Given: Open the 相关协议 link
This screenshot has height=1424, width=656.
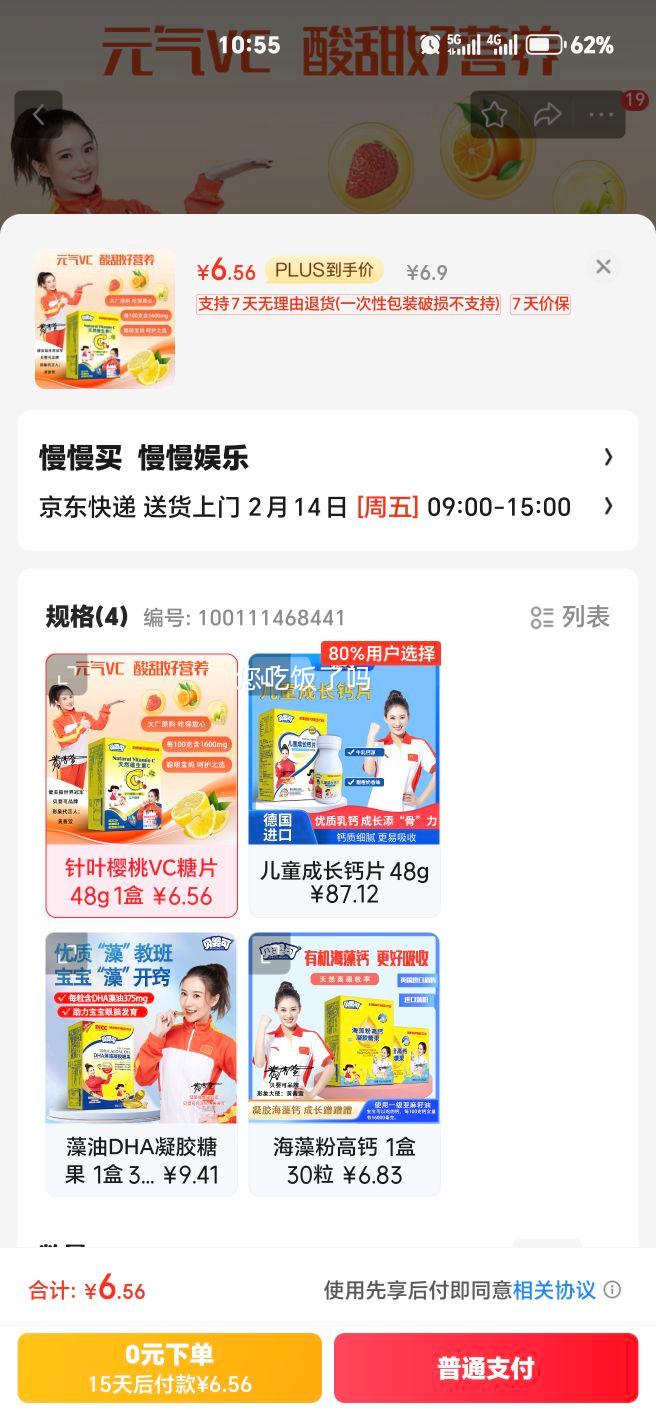Looking at the screenshot, I should (x=554, y=1290).
